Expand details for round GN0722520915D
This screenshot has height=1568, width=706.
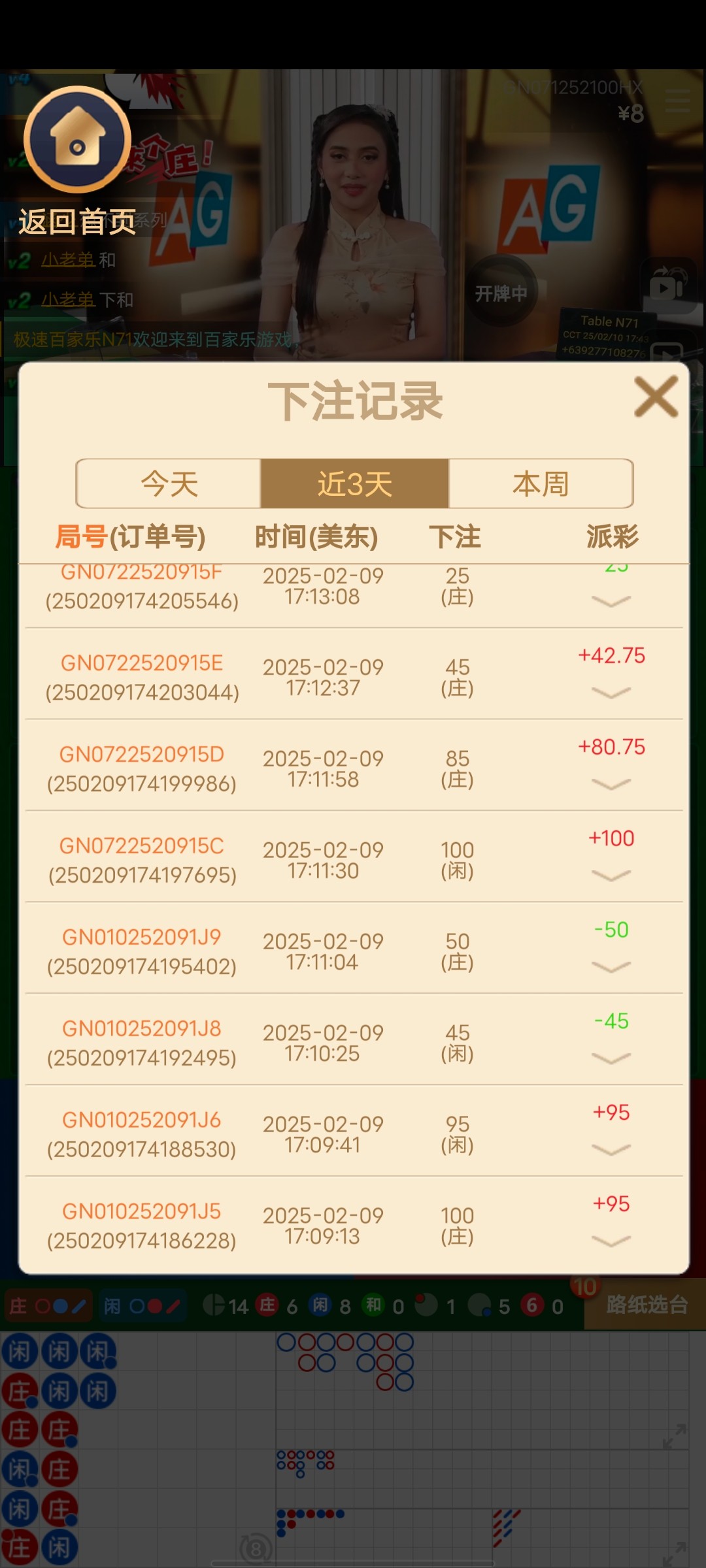611,783
